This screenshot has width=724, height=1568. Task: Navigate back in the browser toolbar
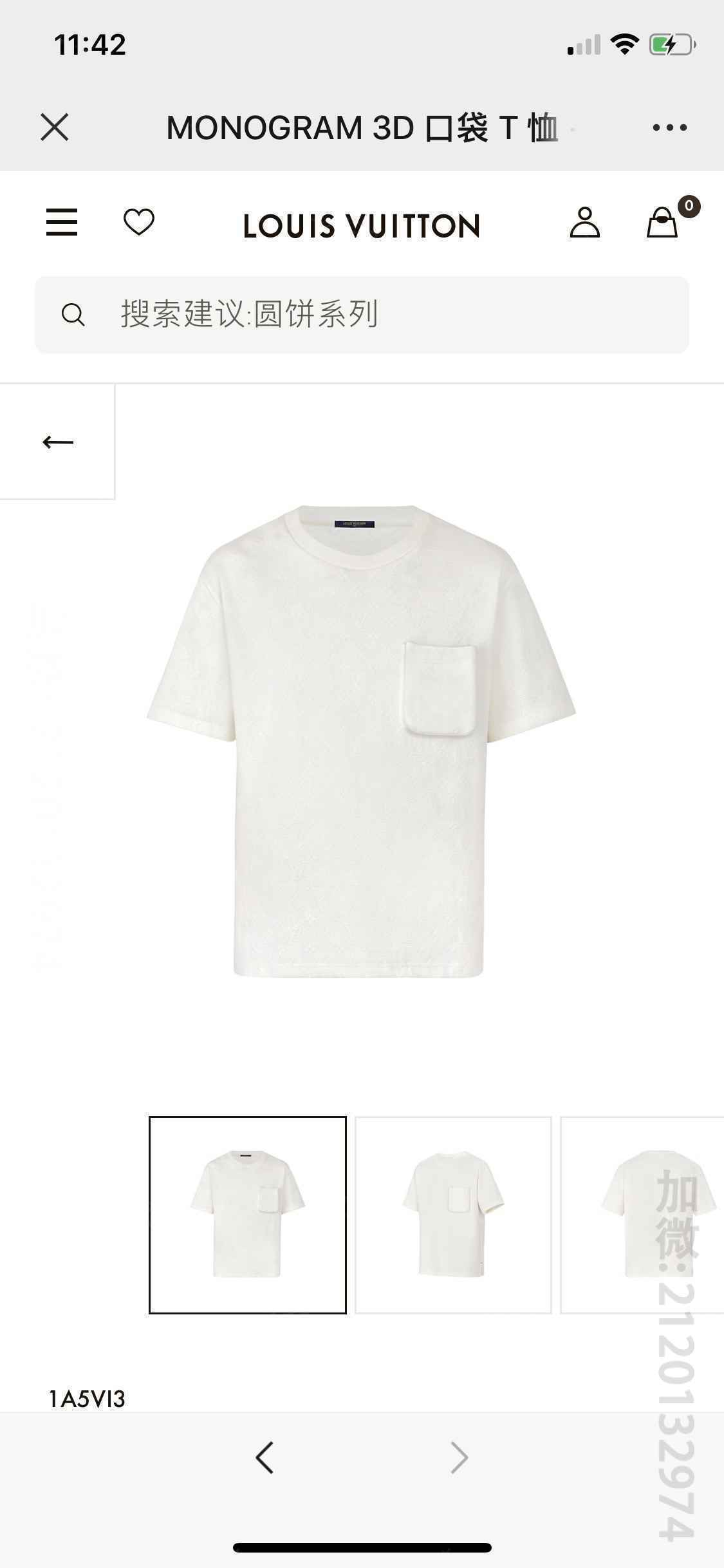(x=265, y=1457)
